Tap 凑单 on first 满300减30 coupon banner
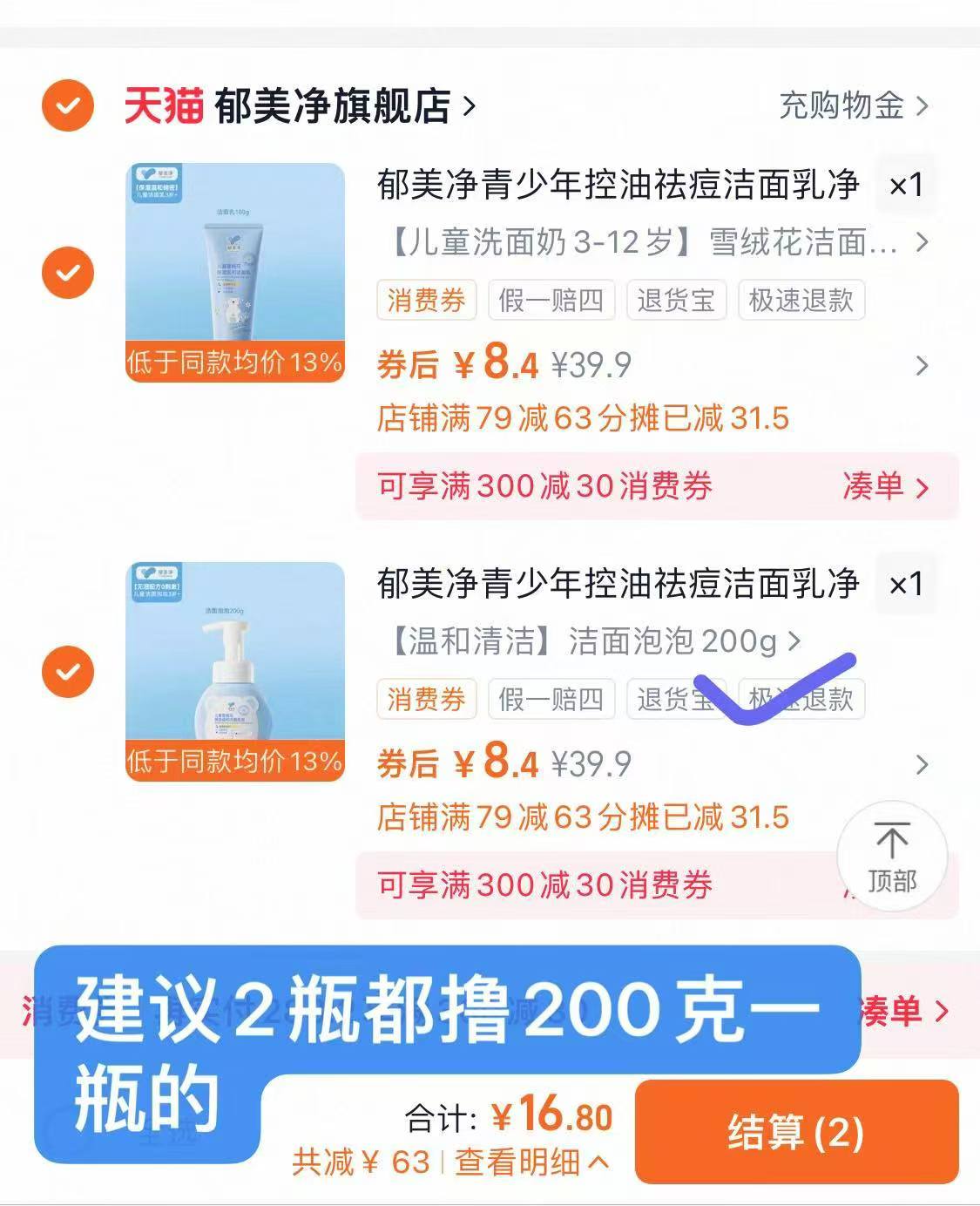The image size is (980, 1206). pyautogui.click(x=884, y=486)
